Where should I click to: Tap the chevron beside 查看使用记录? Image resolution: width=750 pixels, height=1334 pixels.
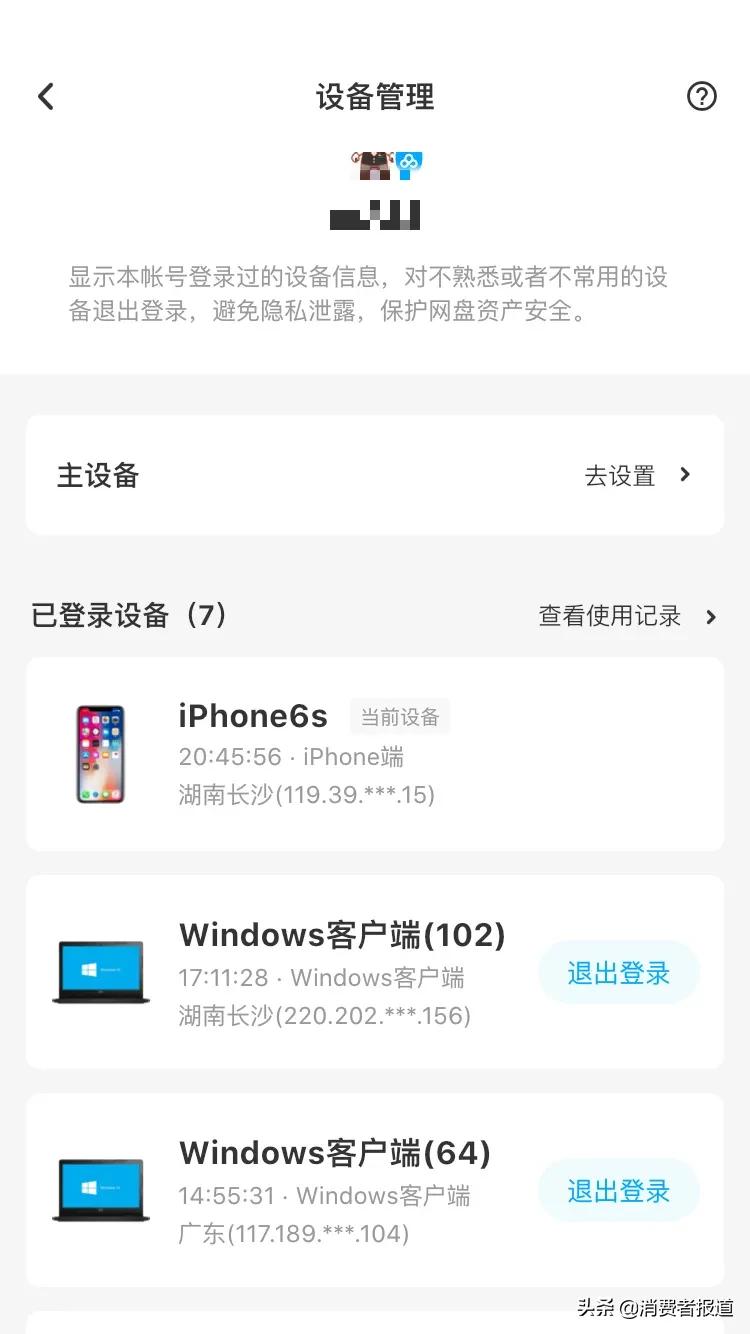(711, 617)
